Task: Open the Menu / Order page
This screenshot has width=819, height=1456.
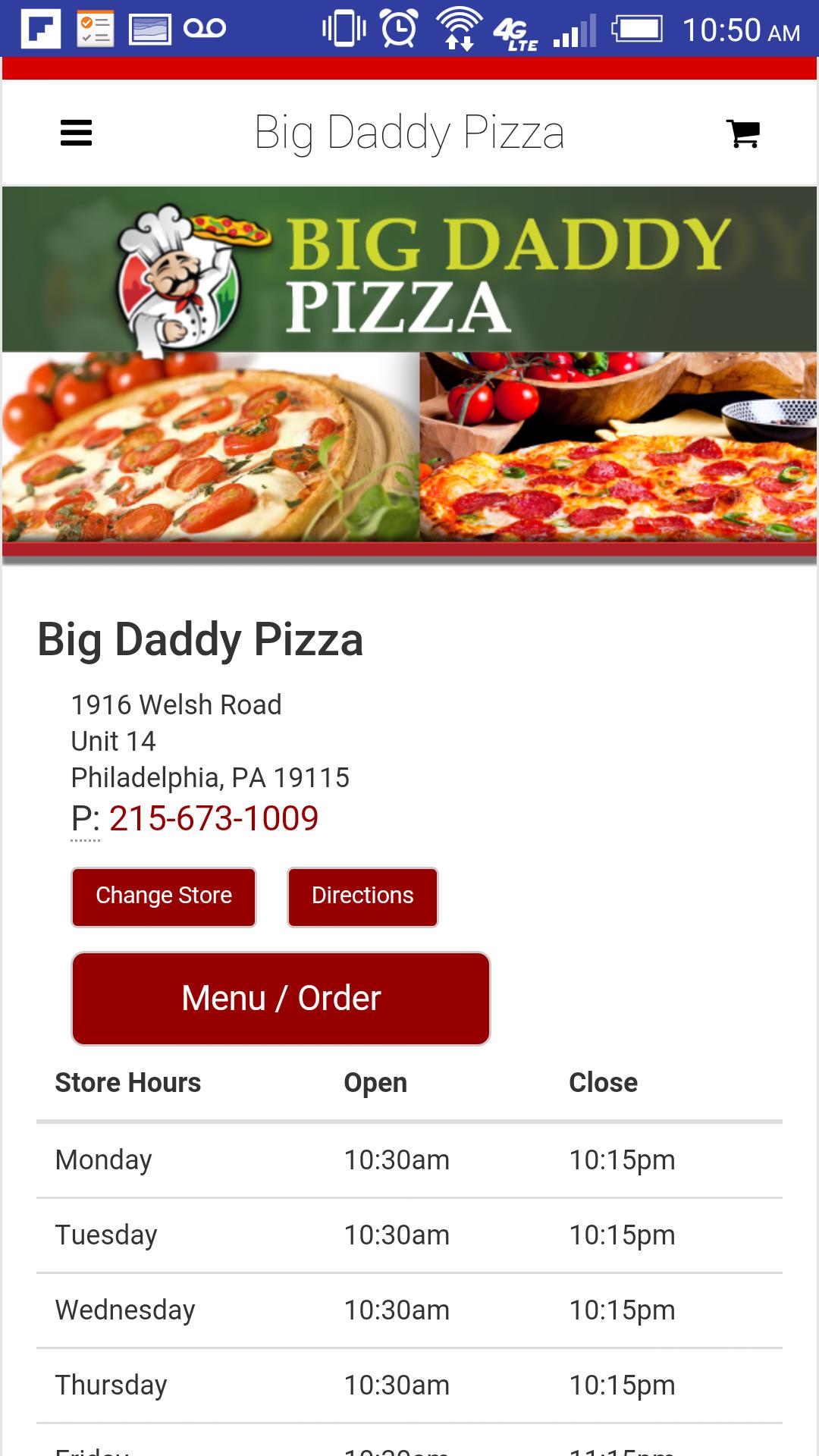Action: point(281,999)
